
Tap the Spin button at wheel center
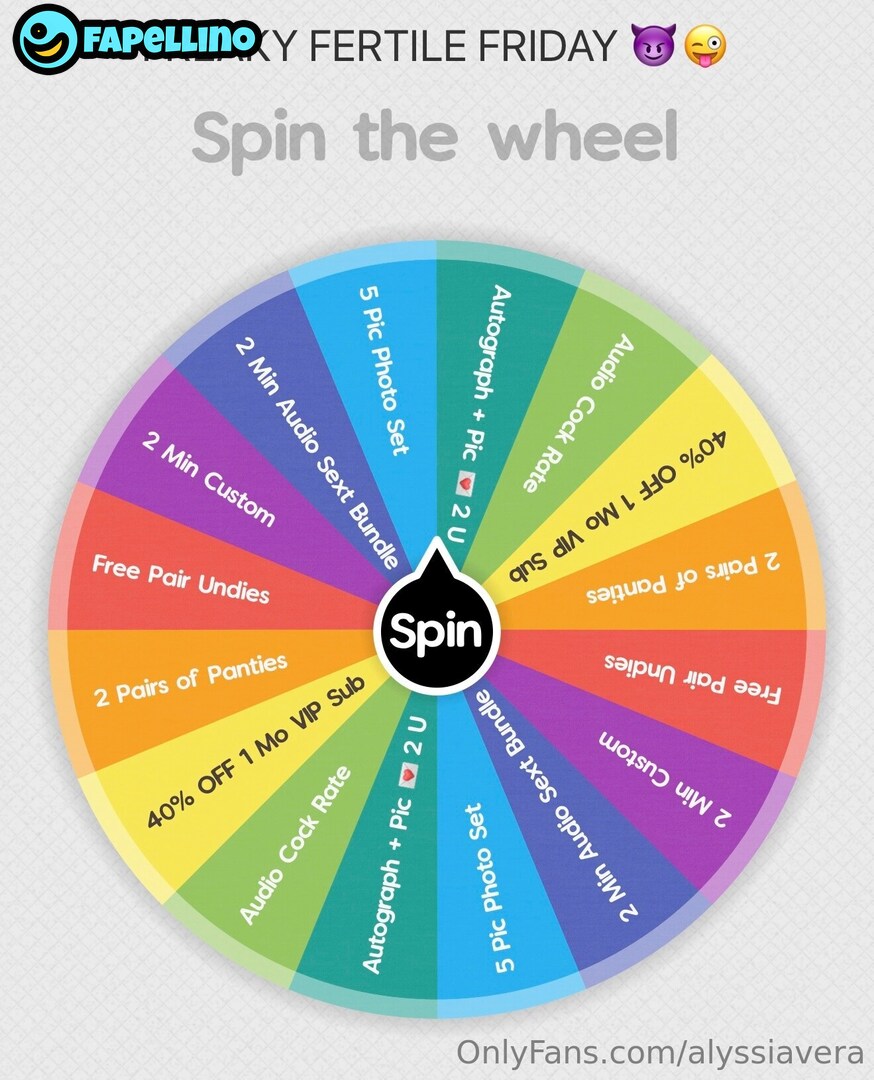tap(436, 629)
